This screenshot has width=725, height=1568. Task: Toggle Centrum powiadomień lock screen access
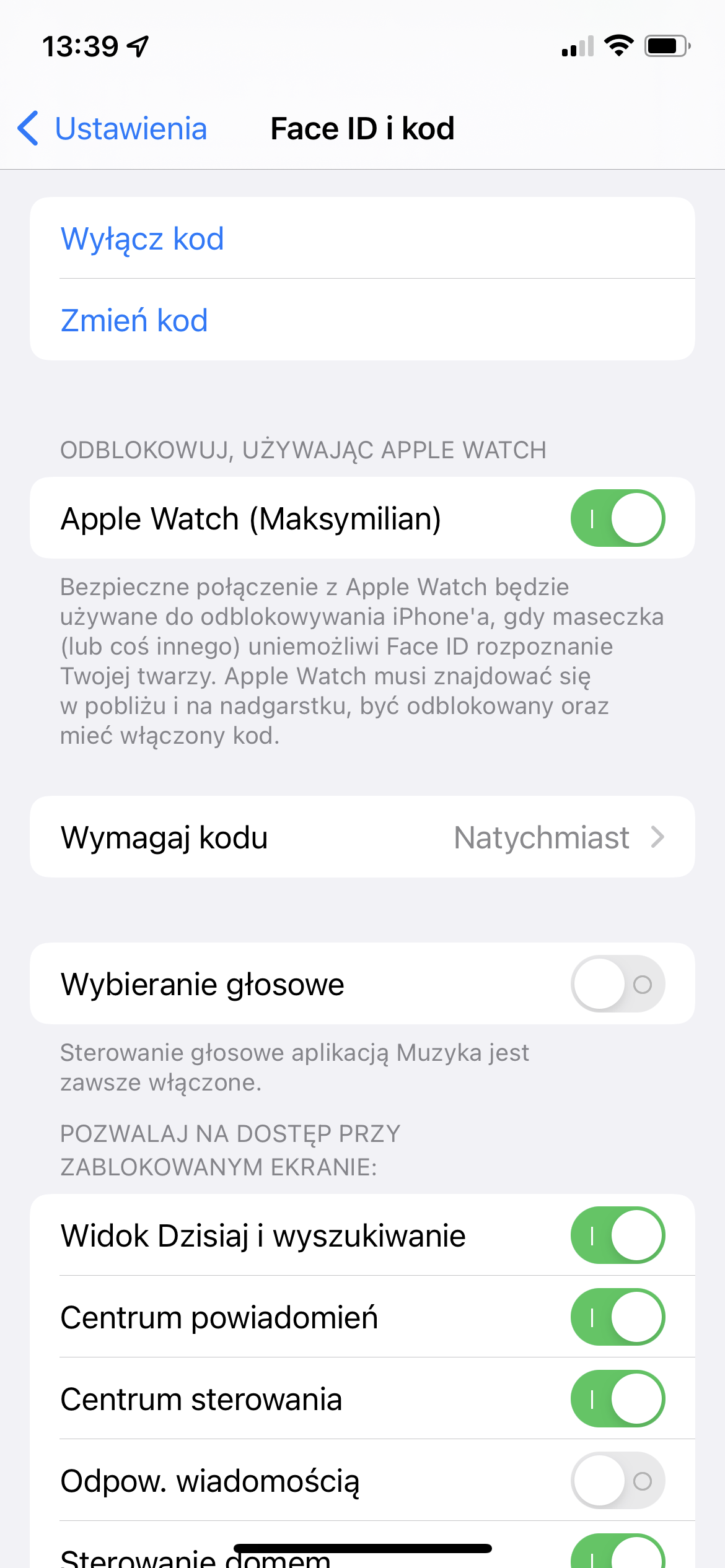[618, 1317]
